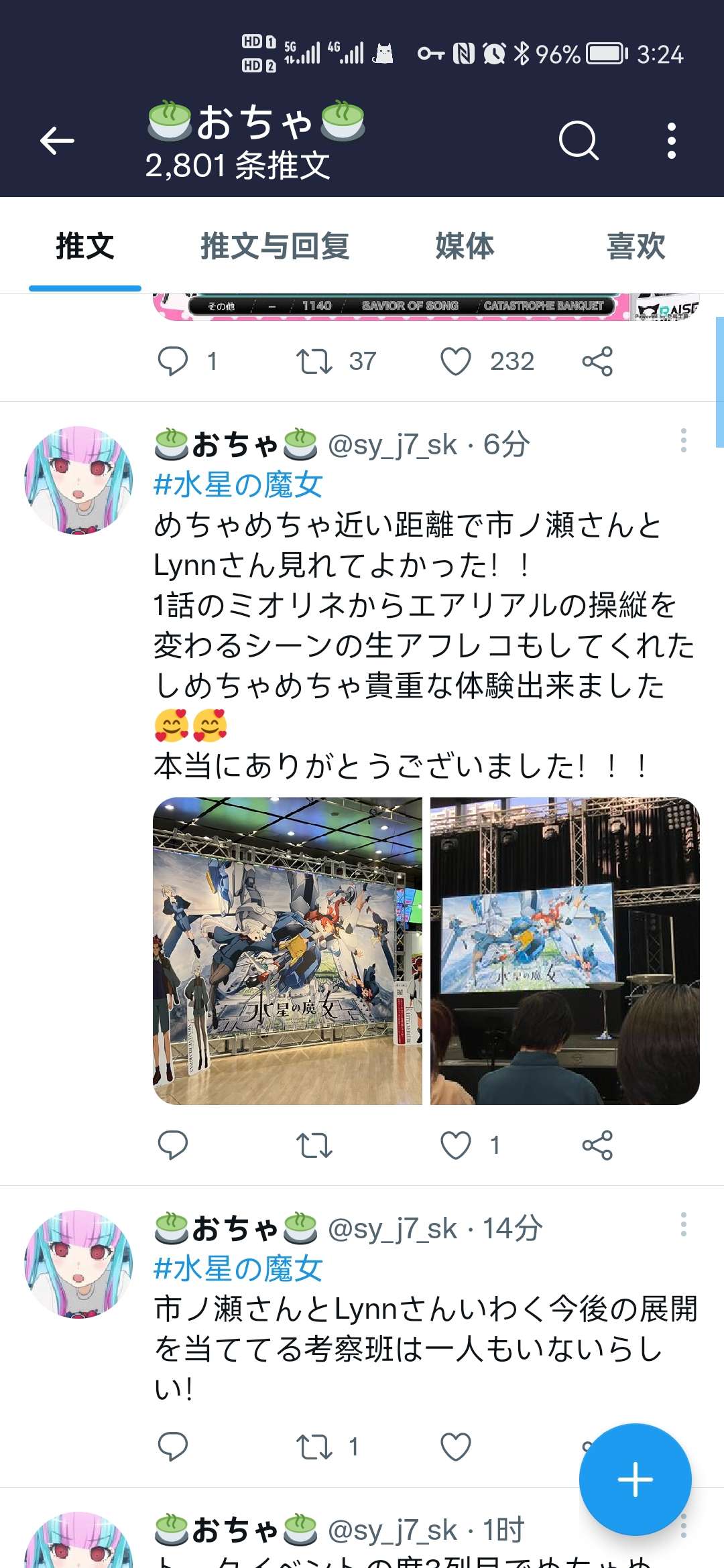Open the #水星の魔女 hashtag in the 14分 tweet
Image resolution: width=724 pixels, height=1568 pixels.
click(x=238, y=1268)
